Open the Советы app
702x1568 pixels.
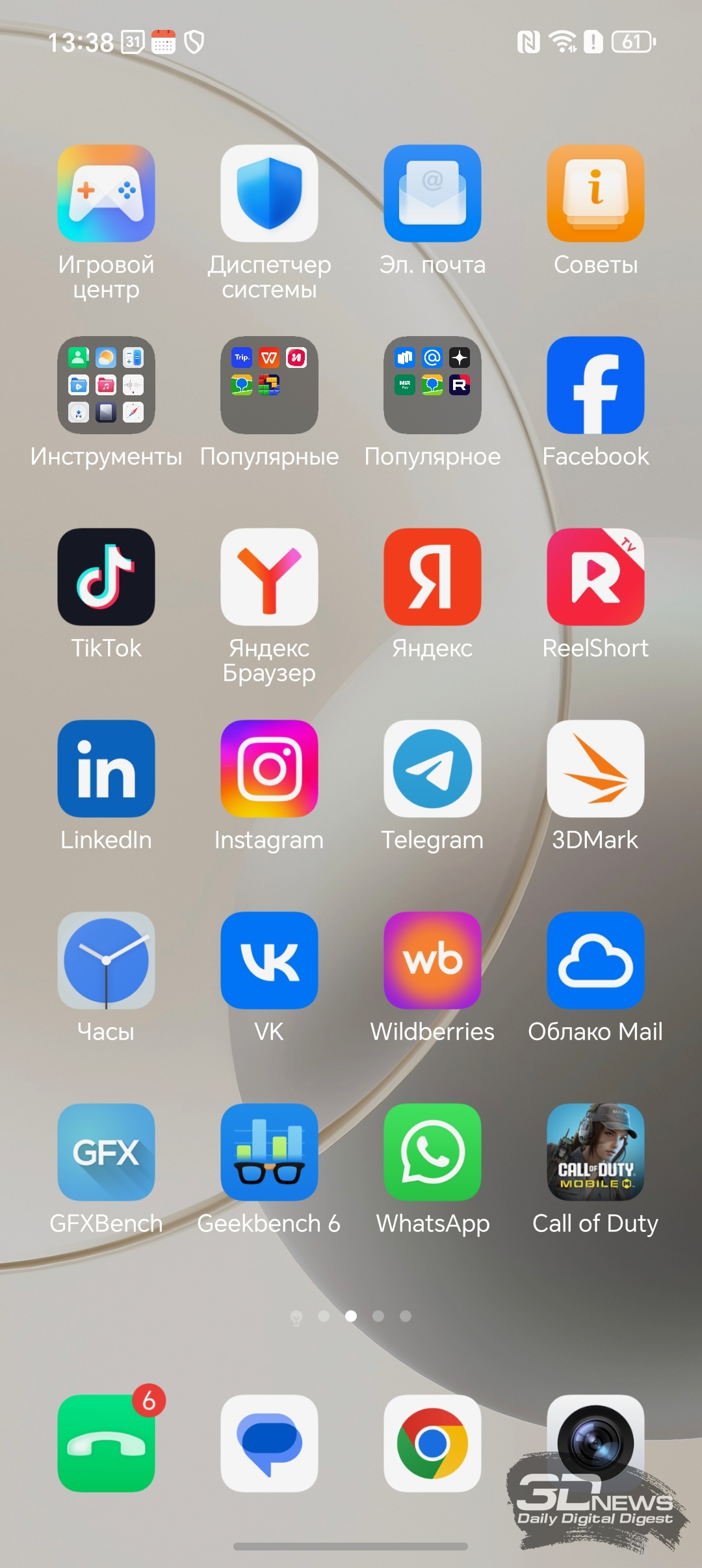(595, 193)
